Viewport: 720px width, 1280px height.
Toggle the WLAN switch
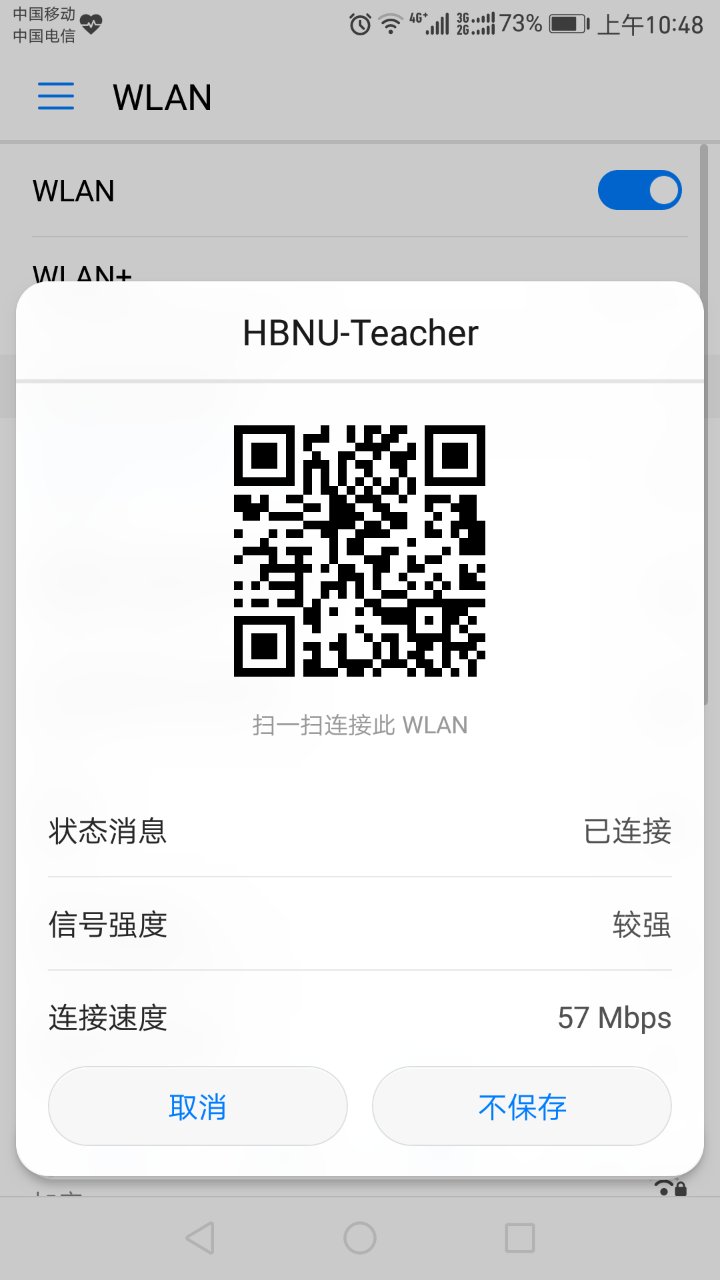click(640, 190)
